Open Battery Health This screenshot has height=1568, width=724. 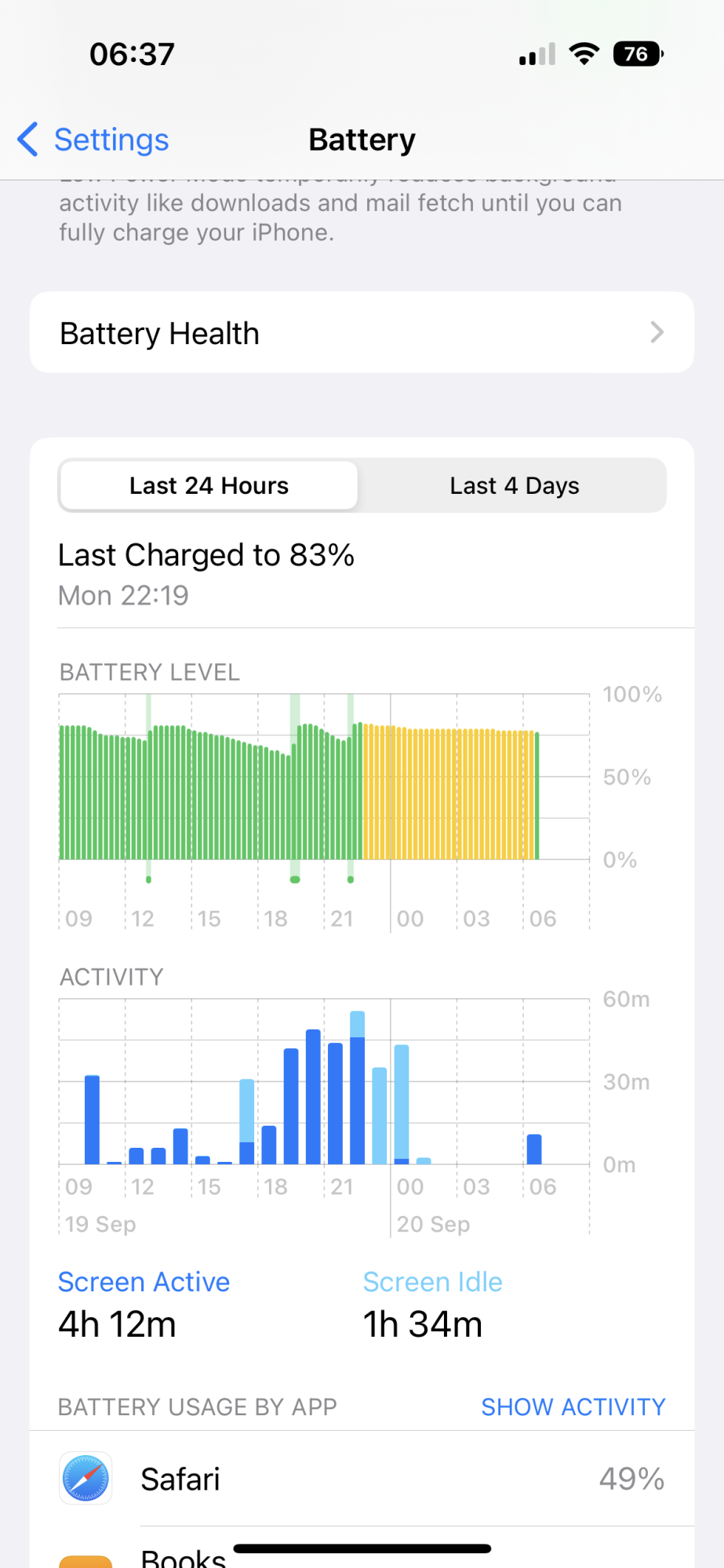point(362,333)
